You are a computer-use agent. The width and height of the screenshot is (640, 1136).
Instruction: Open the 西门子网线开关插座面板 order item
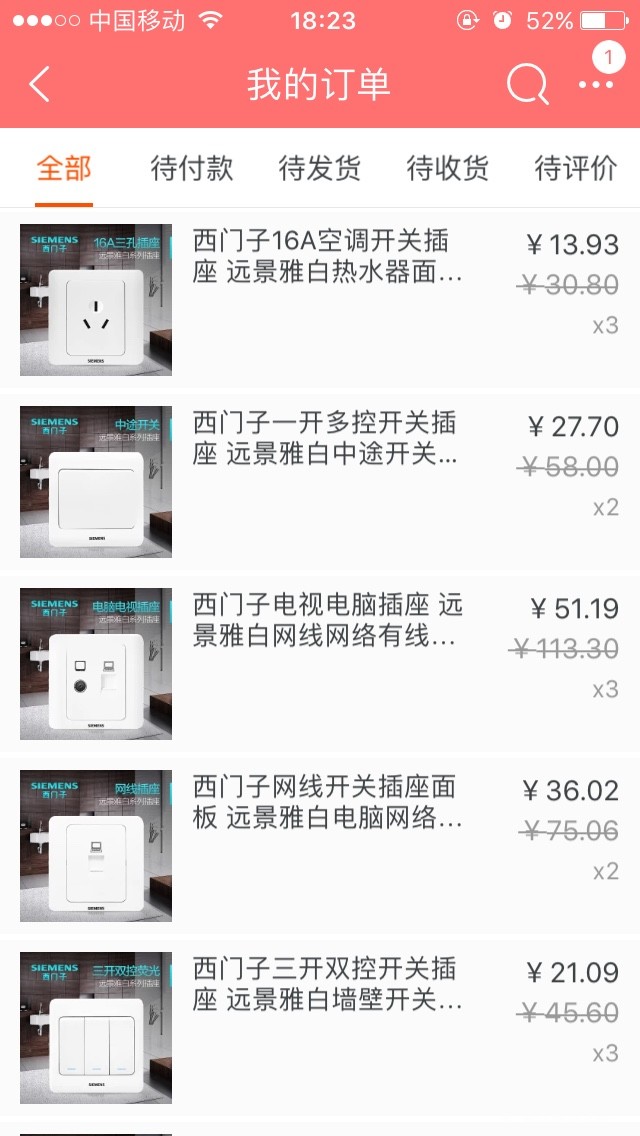[x=320, y=845]
